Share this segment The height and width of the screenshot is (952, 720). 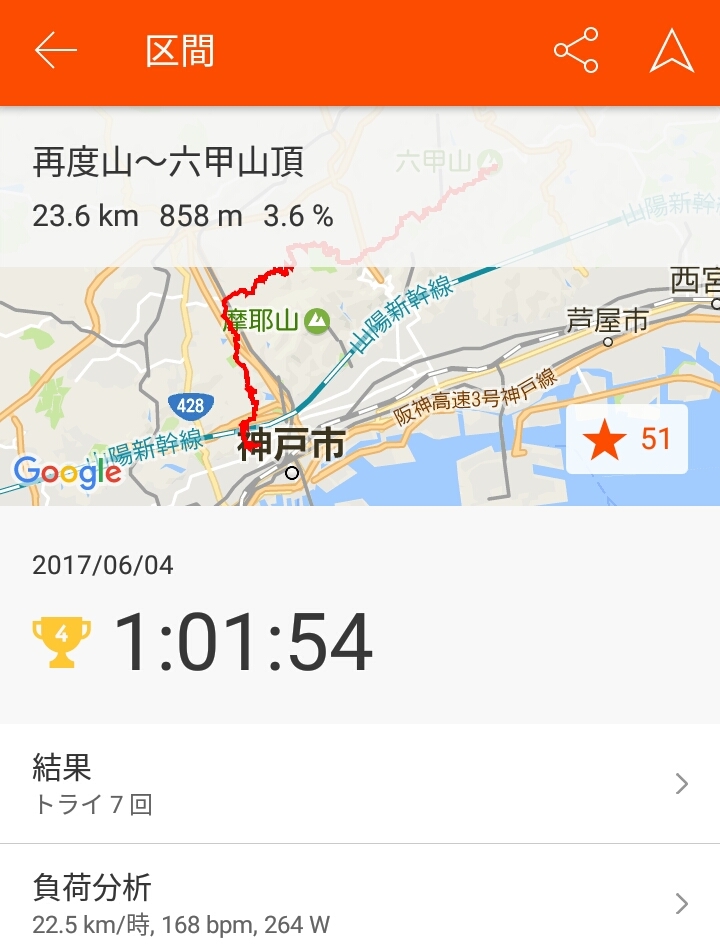(576, 51)
